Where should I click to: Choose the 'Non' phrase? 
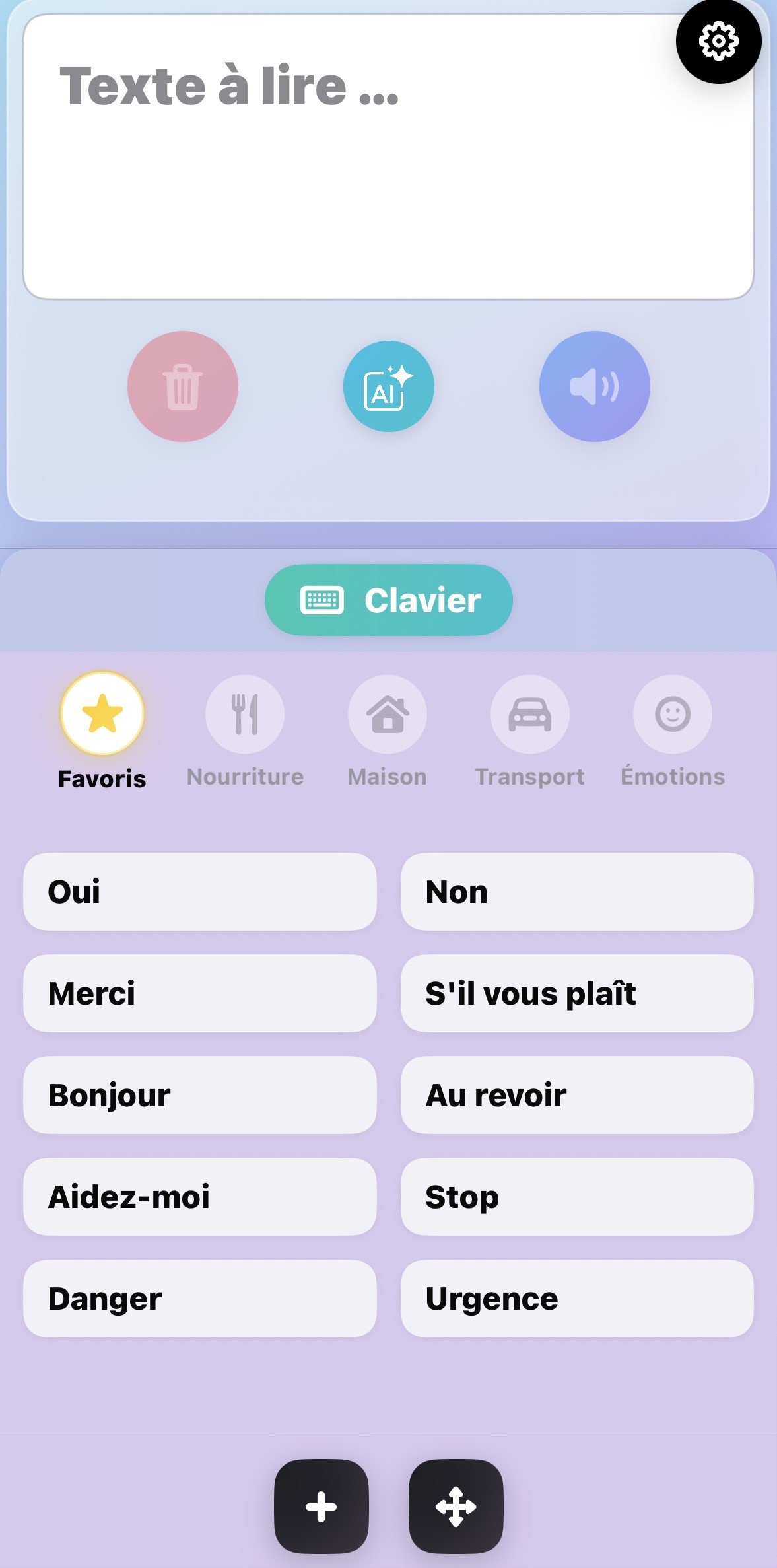click(x=577, y=892)
